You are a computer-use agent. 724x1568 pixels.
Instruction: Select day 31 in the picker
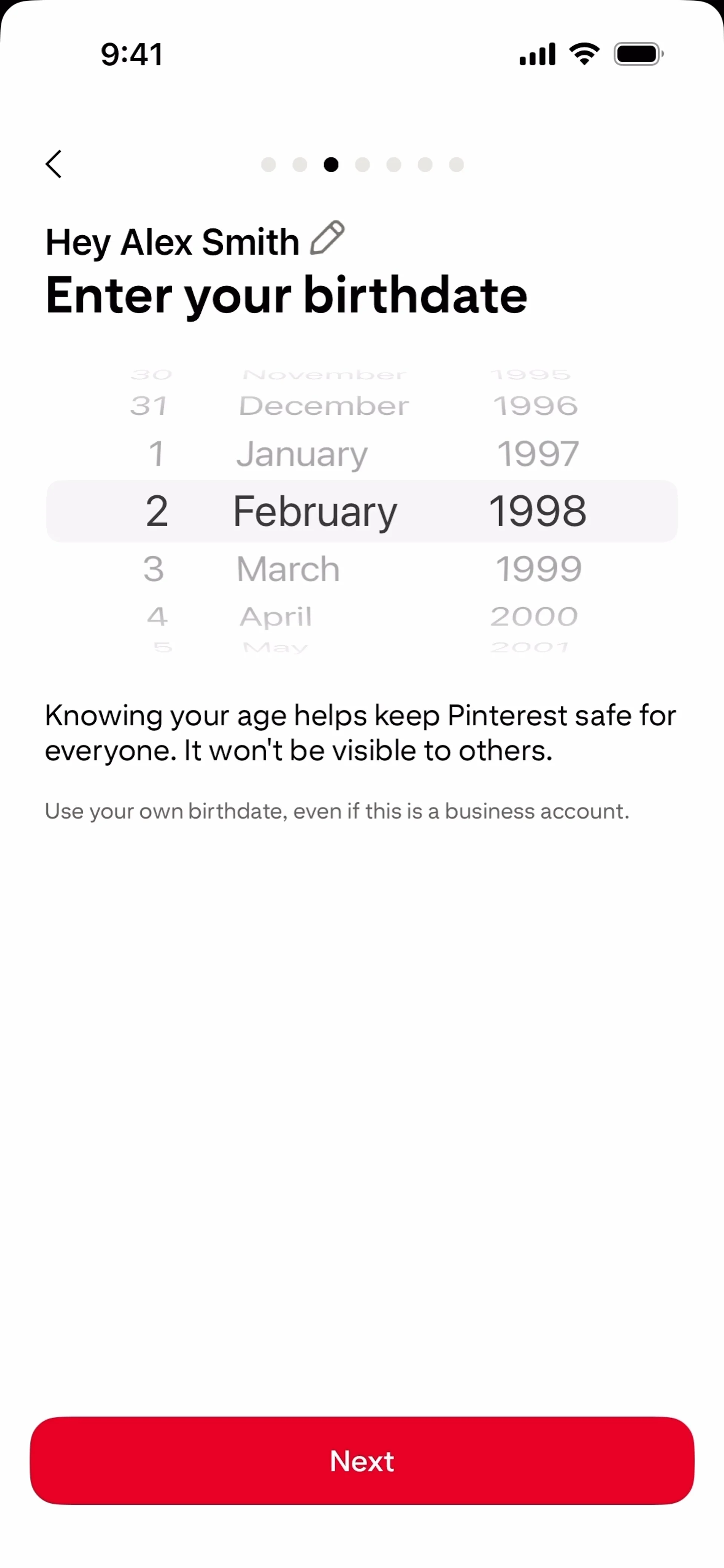coord(149,406)
